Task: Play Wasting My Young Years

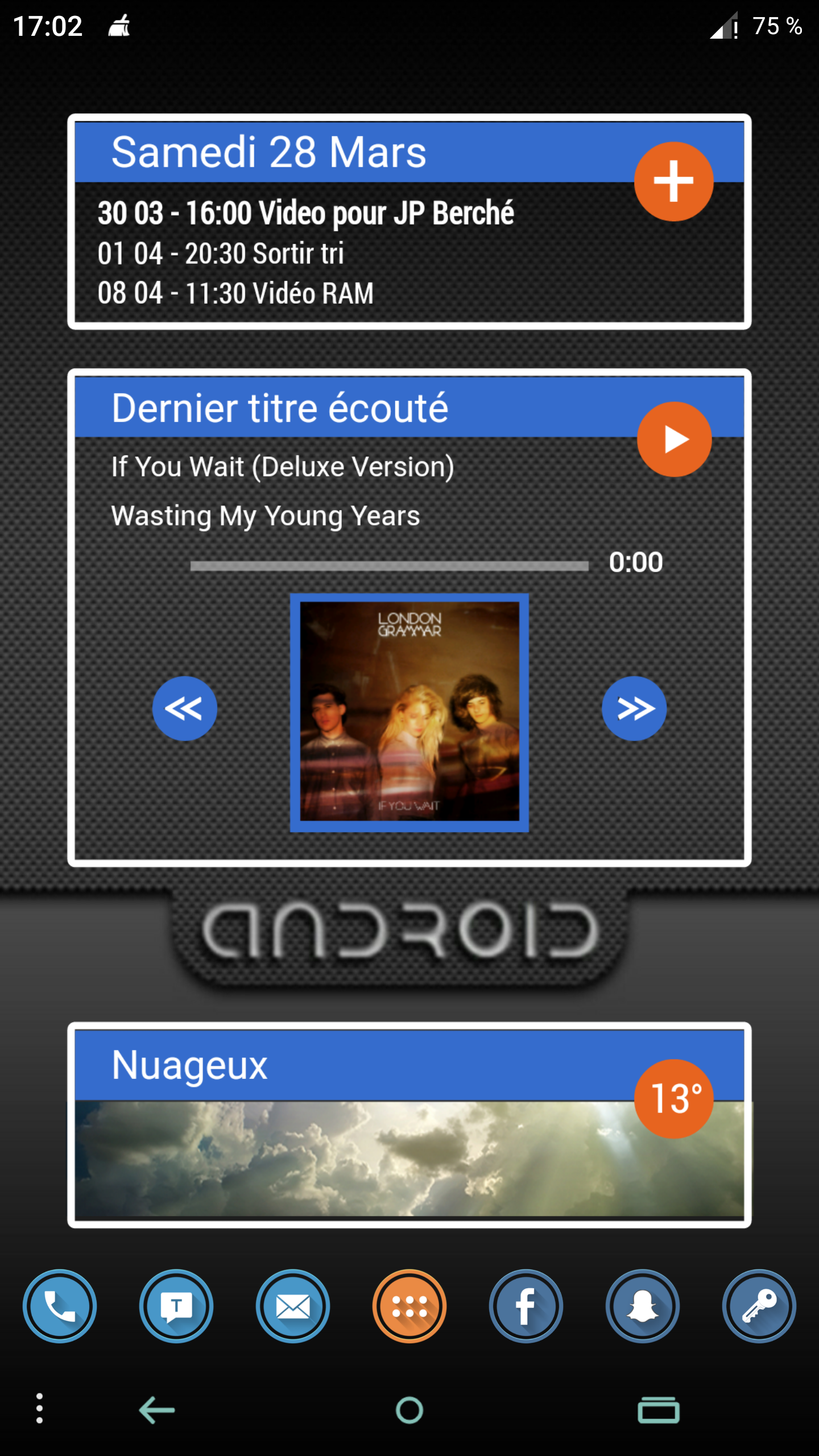Action: click(674, 439)
